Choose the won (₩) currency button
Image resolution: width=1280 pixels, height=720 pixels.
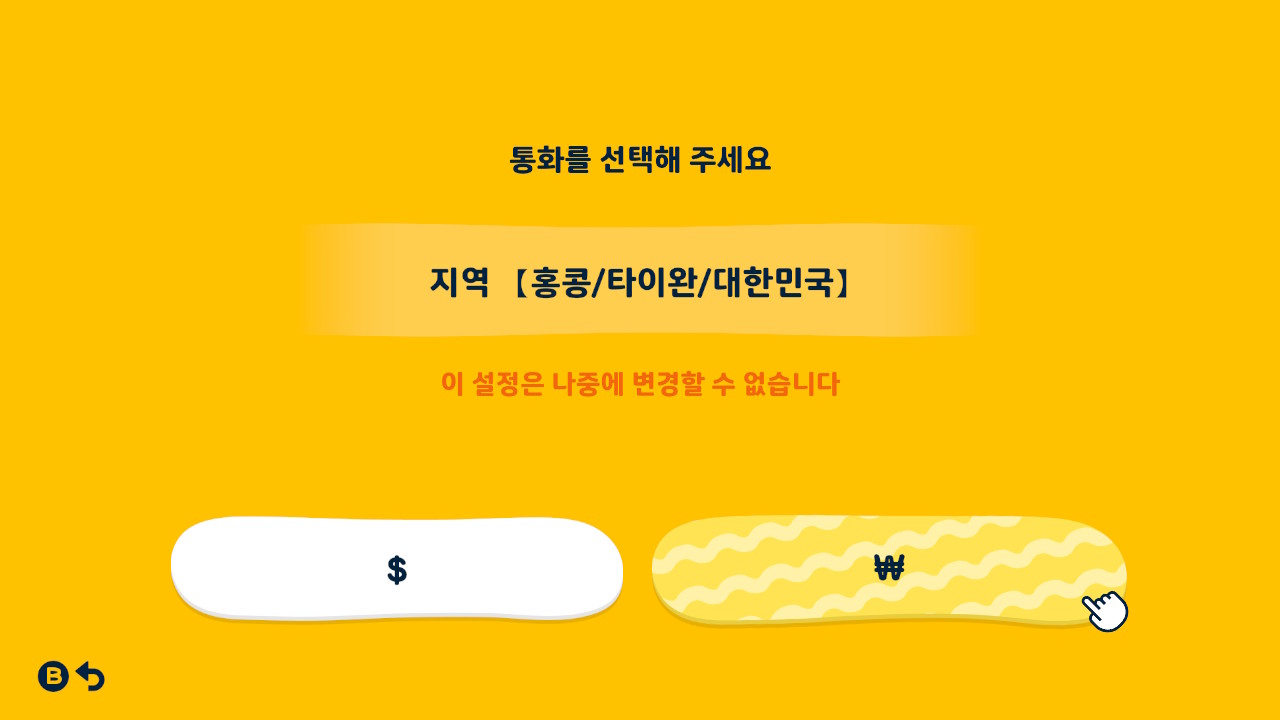pyautogui.click(x=888, y=568)
